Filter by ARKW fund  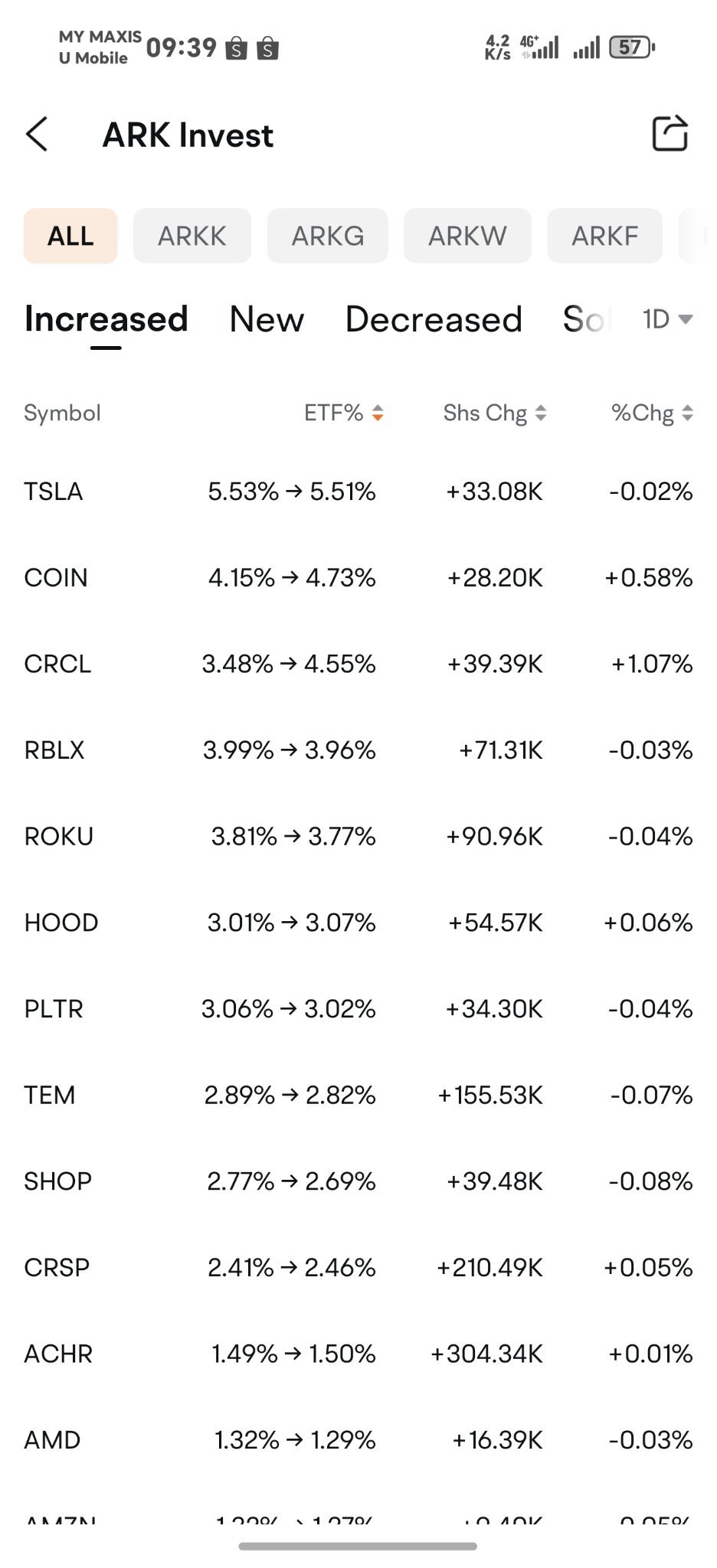pos(467,236)
